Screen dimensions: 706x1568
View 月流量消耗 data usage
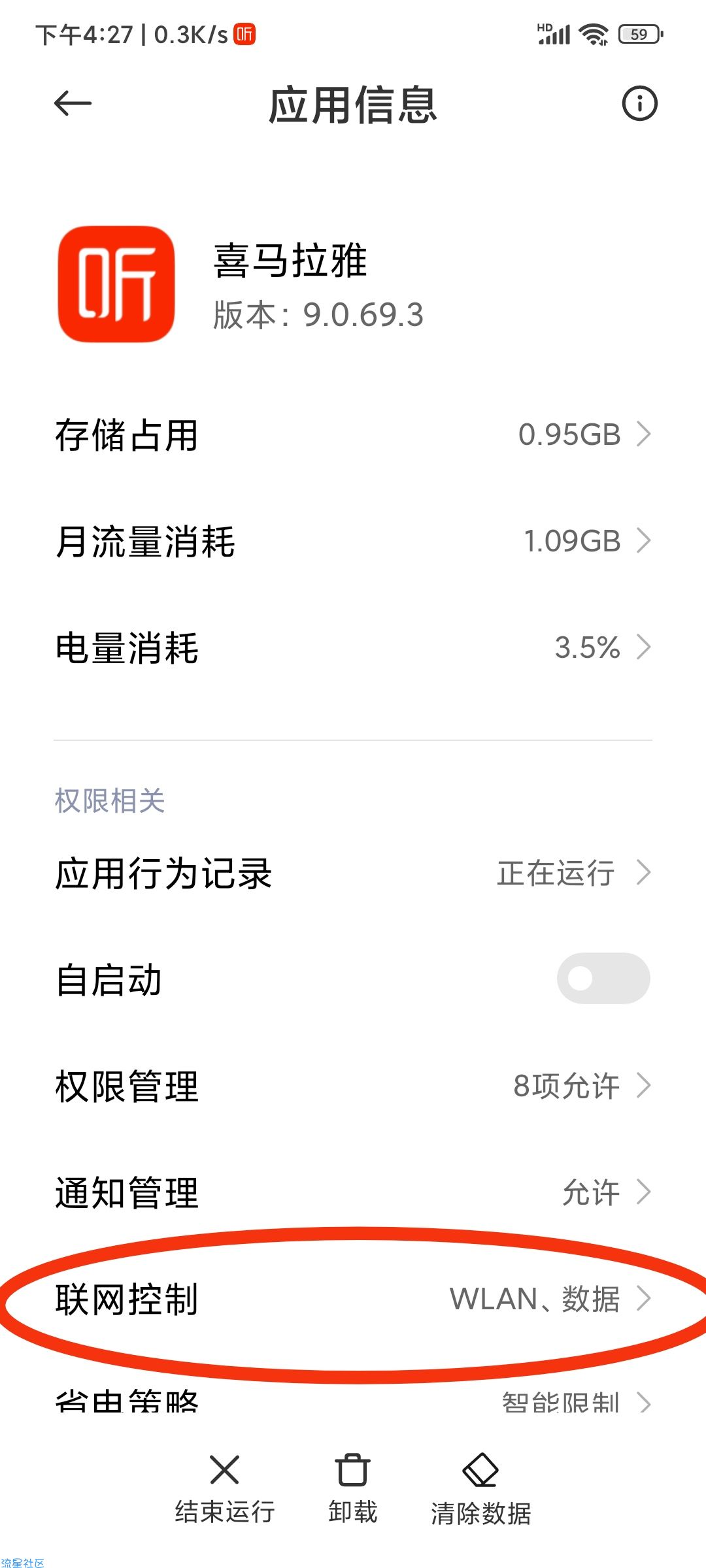(x=353, y=541)
